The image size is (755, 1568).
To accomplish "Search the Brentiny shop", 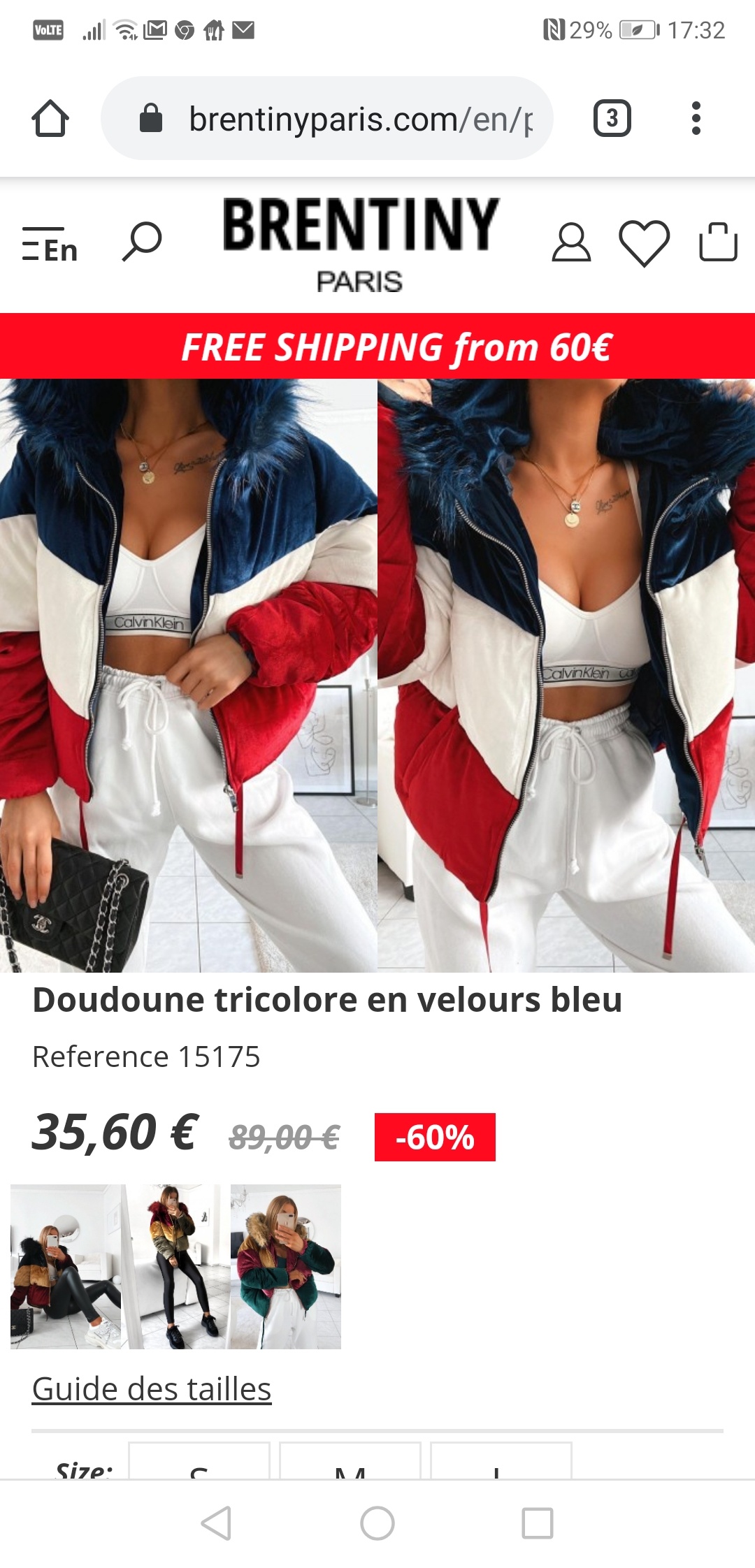I will pos(142,242).
